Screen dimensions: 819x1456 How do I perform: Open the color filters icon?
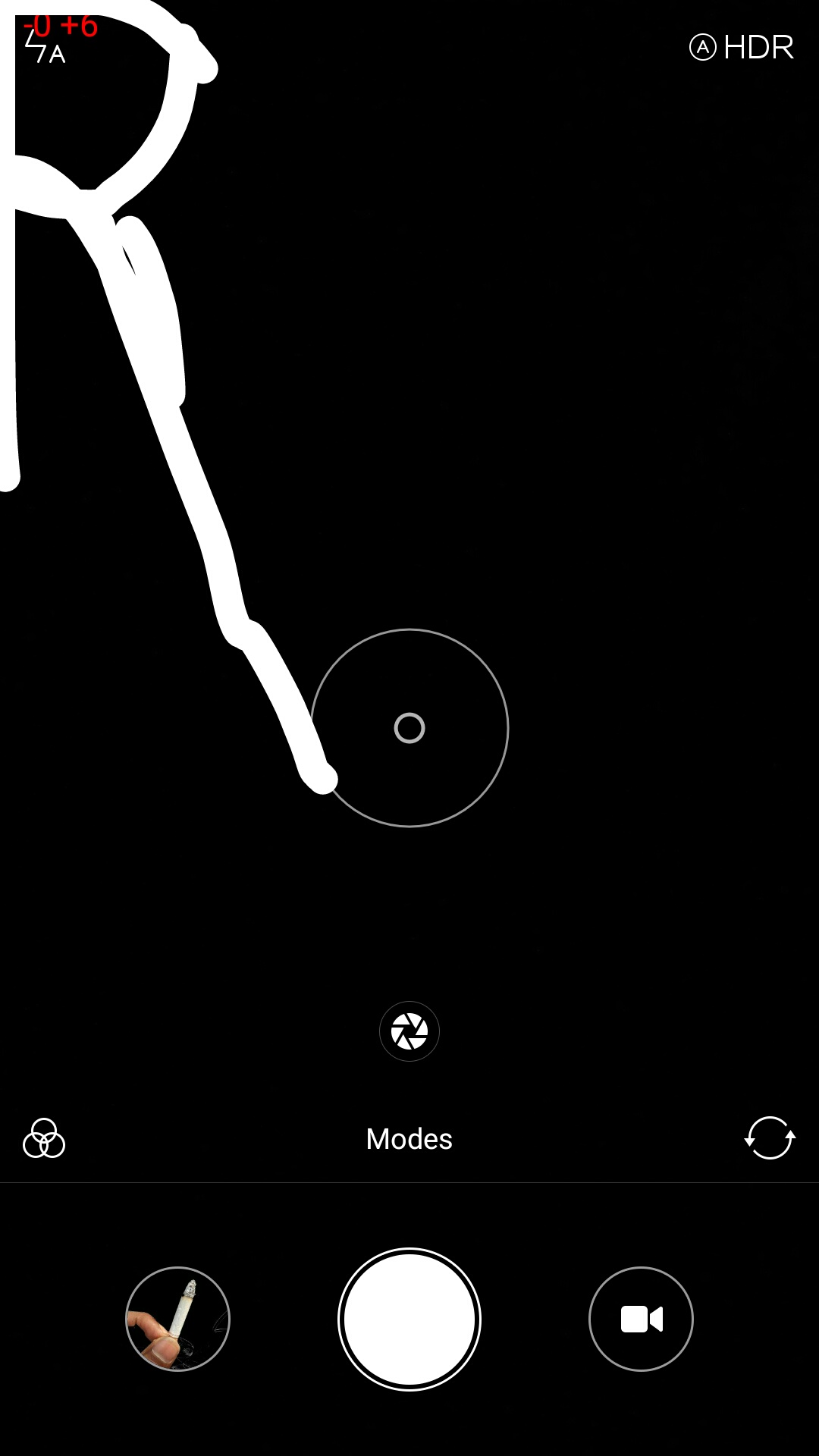pos(44,1138)
